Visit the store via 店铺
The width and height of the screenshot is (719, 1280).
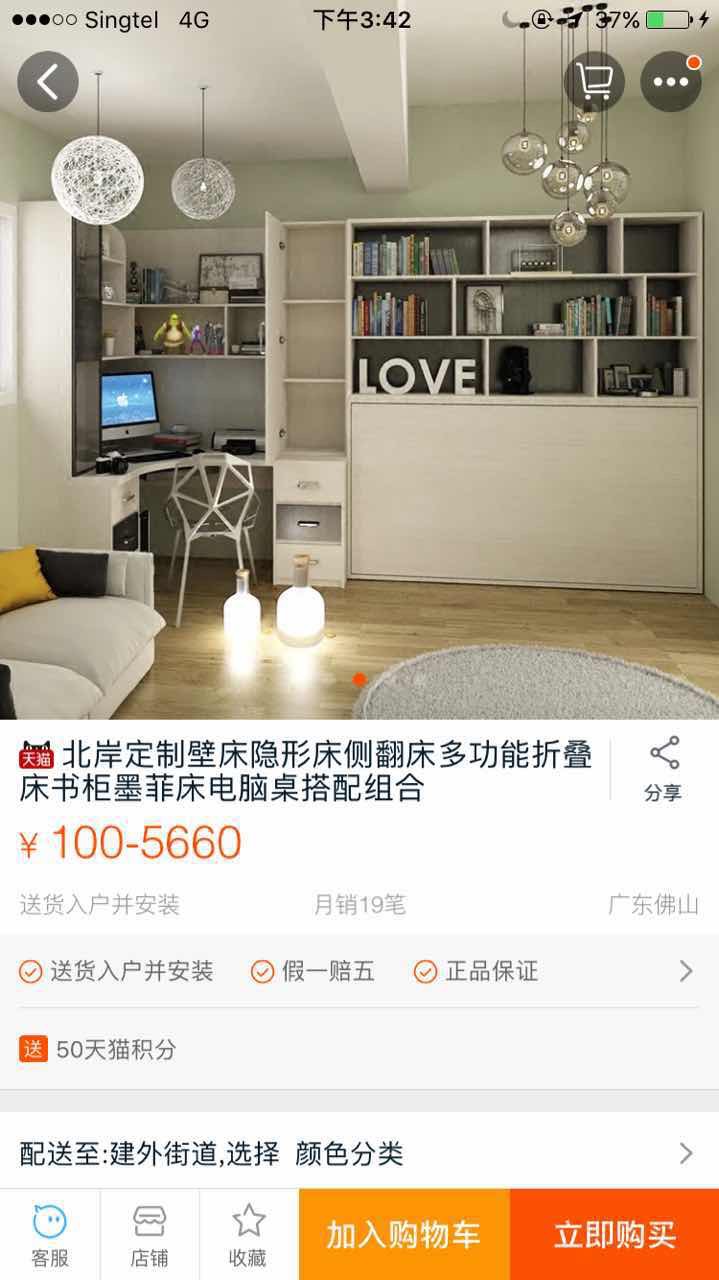(x=149, y=1235)
